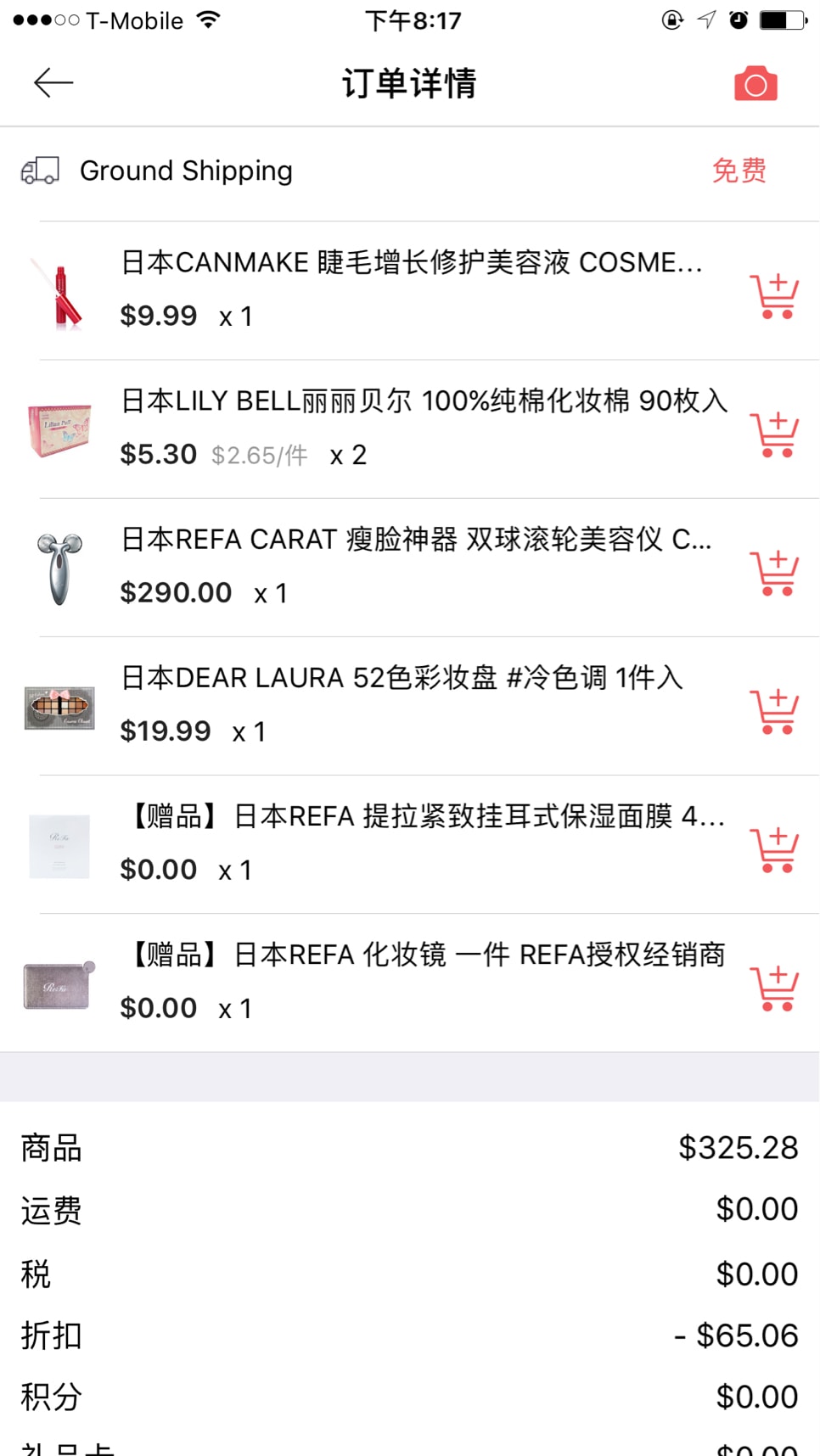Screen dimensions: 820x1456
Task: Add the REFA CARAT roller to cart
Action: pyautogui.click(x=774, y=573)
